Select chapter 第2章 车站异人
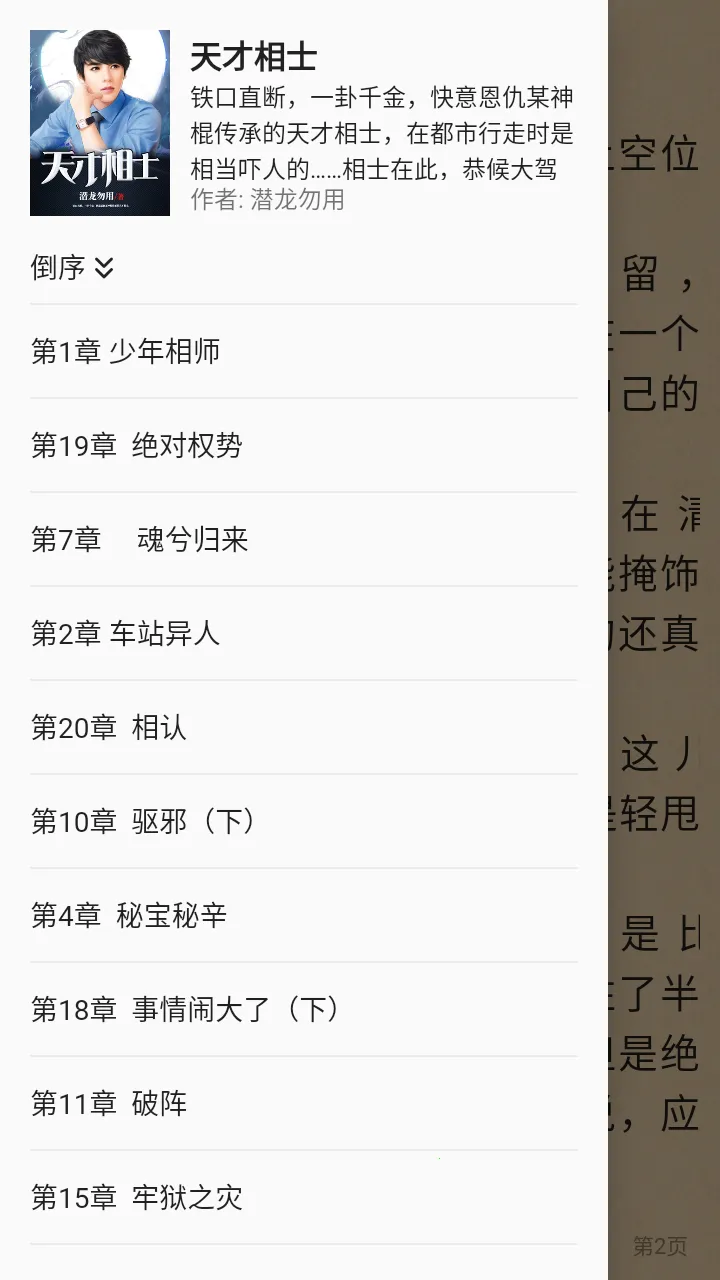The width and height of the screenshot is (720, 1280). (x=303, y=633)
